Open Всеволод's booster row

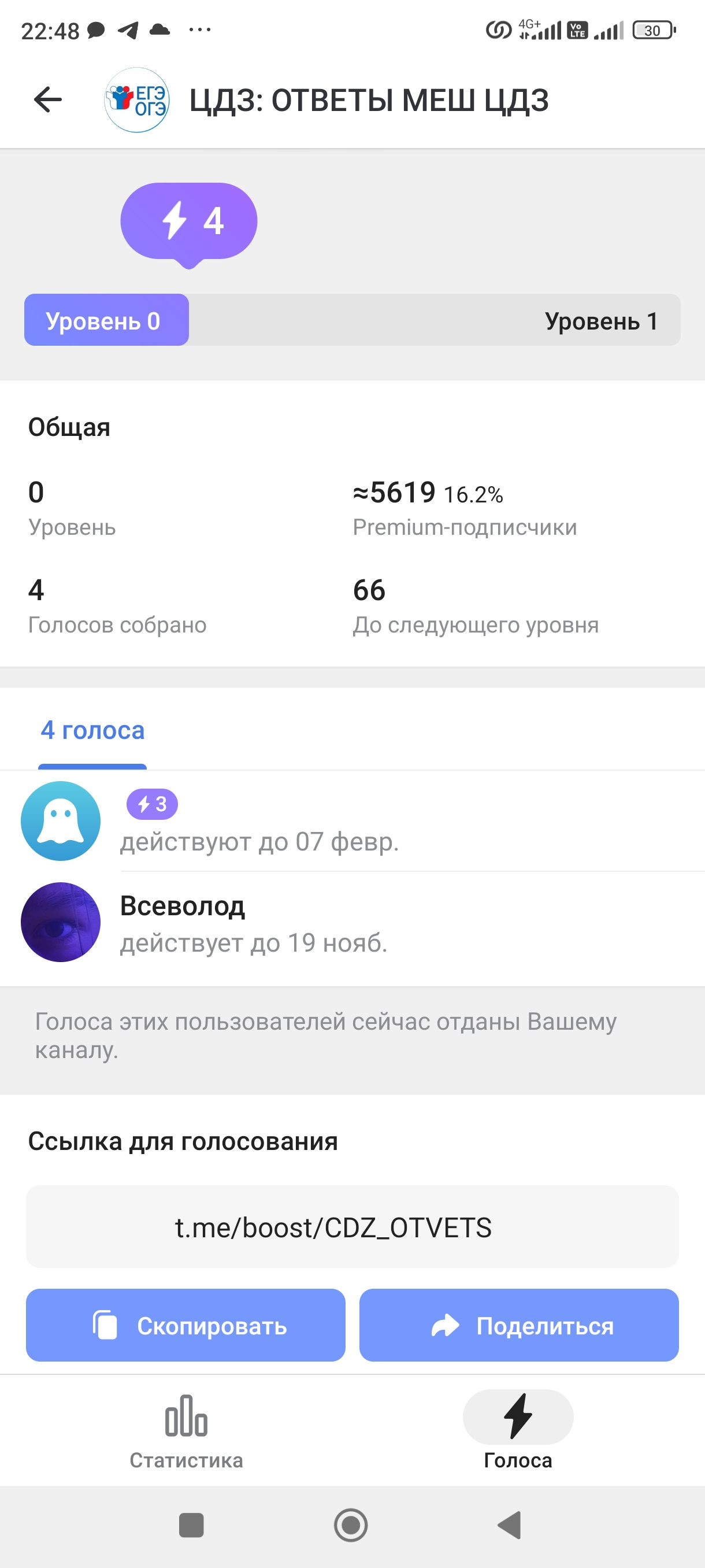[353, 923]
